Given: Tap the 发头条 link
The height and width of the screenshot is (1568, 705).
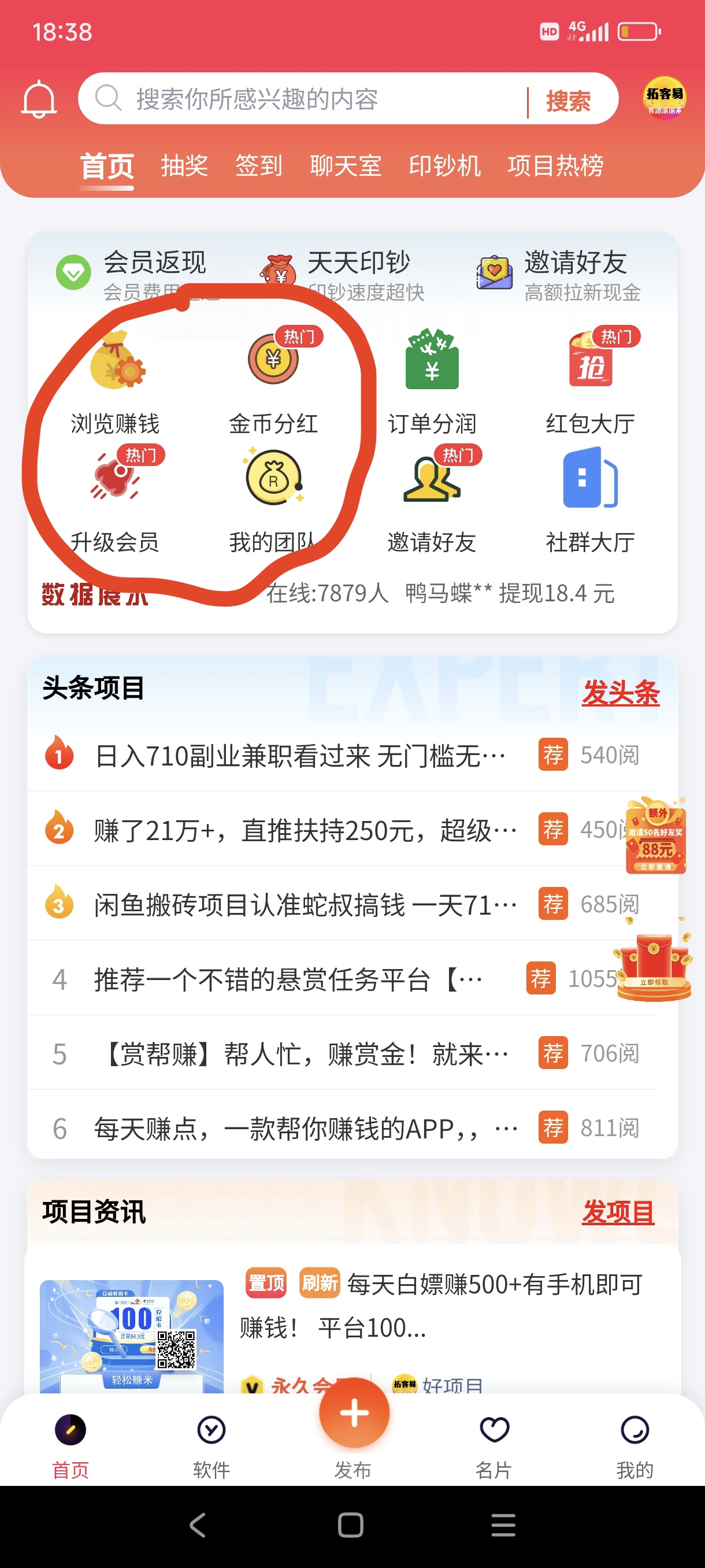Looking at the screenshot, I should pyautogui.click(x=621, y=693).
